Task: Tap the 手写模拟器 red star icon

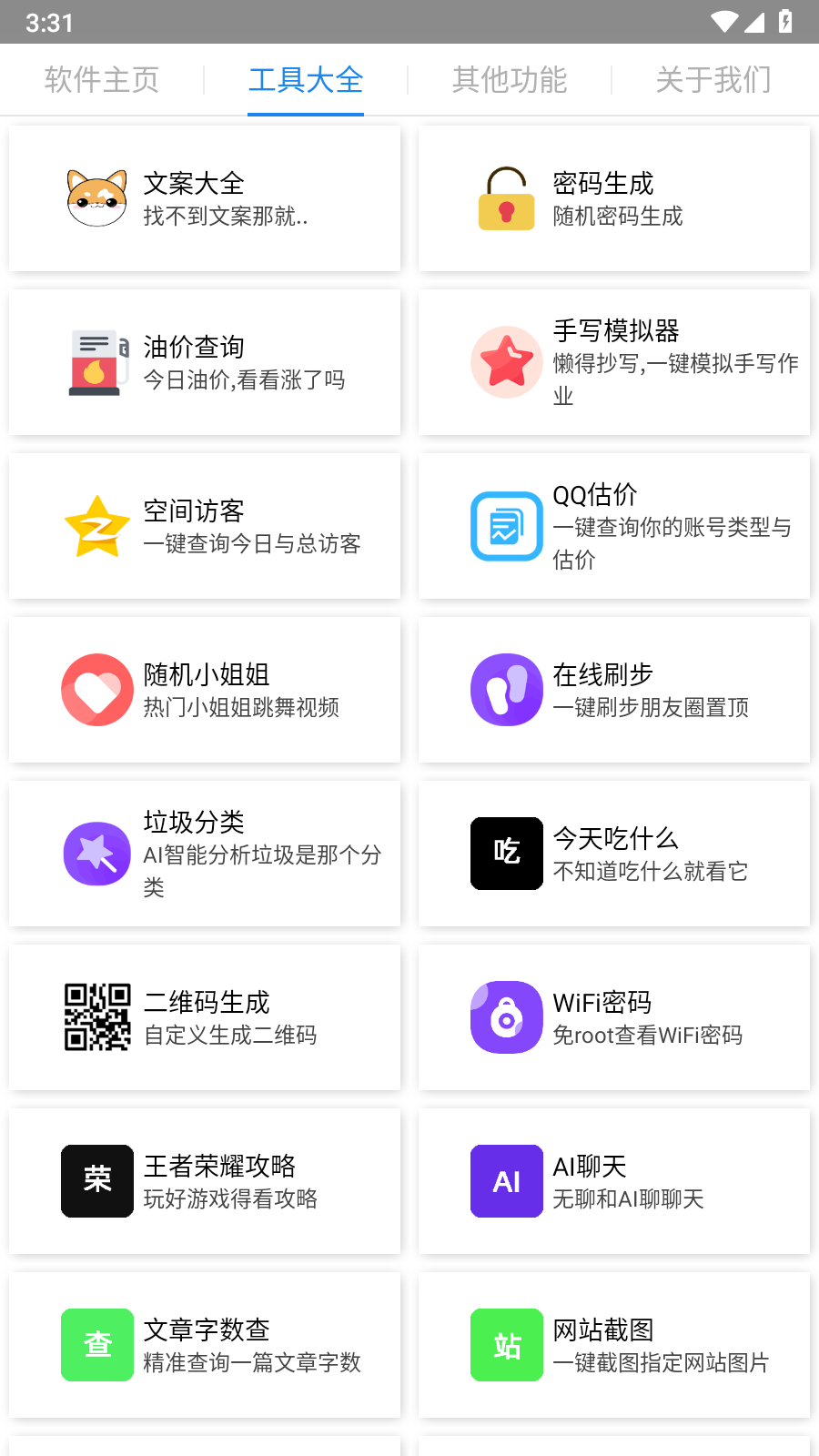Action: [x=506, y=362]
